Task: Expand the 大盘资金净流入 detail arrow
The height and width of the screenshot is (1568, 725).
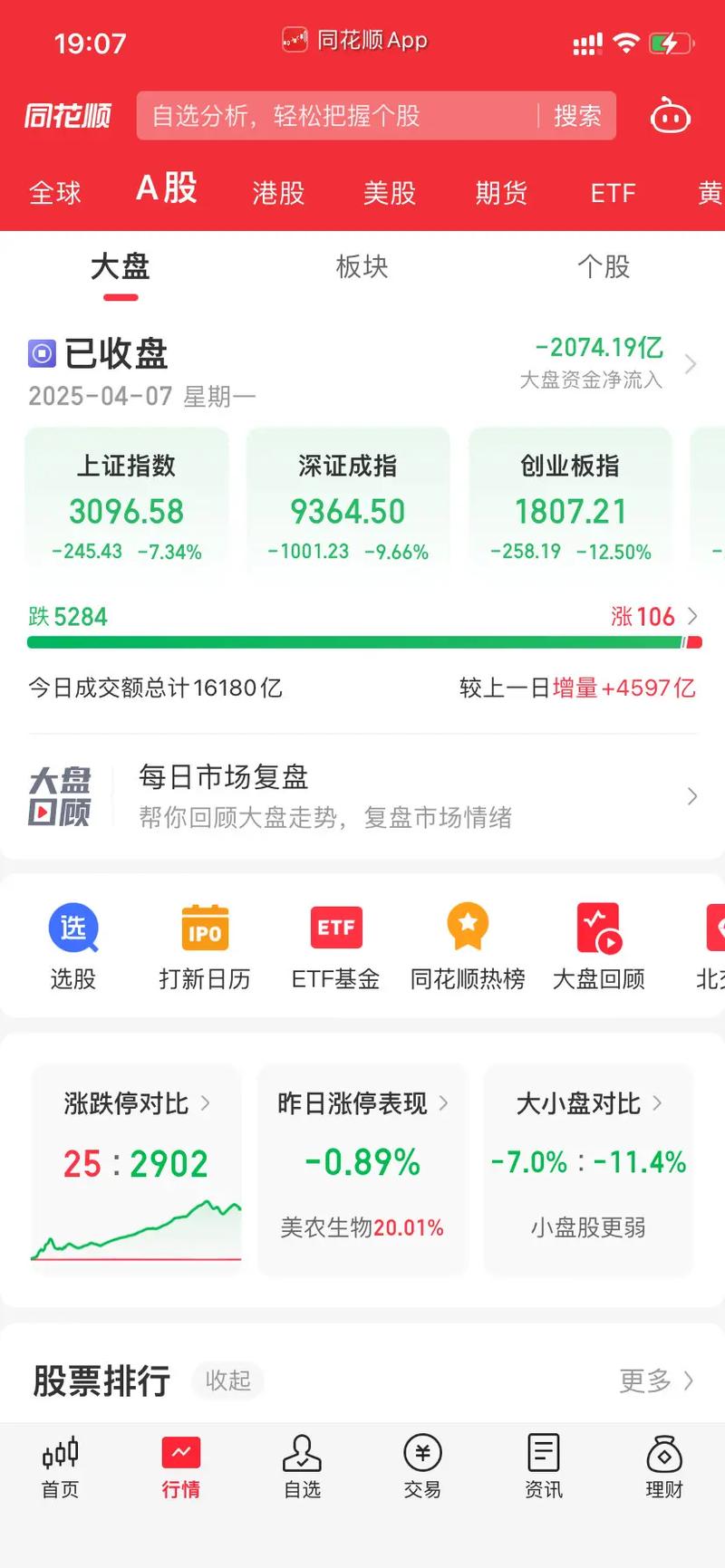Action: tap(691, 363)
